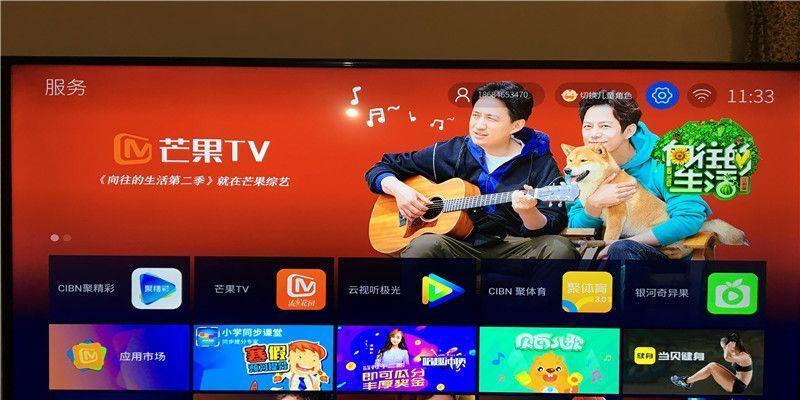Open the CIBN 聚体育 app
Screen dimensions: 800x400
pyautogui.click(x=549, y=290)
